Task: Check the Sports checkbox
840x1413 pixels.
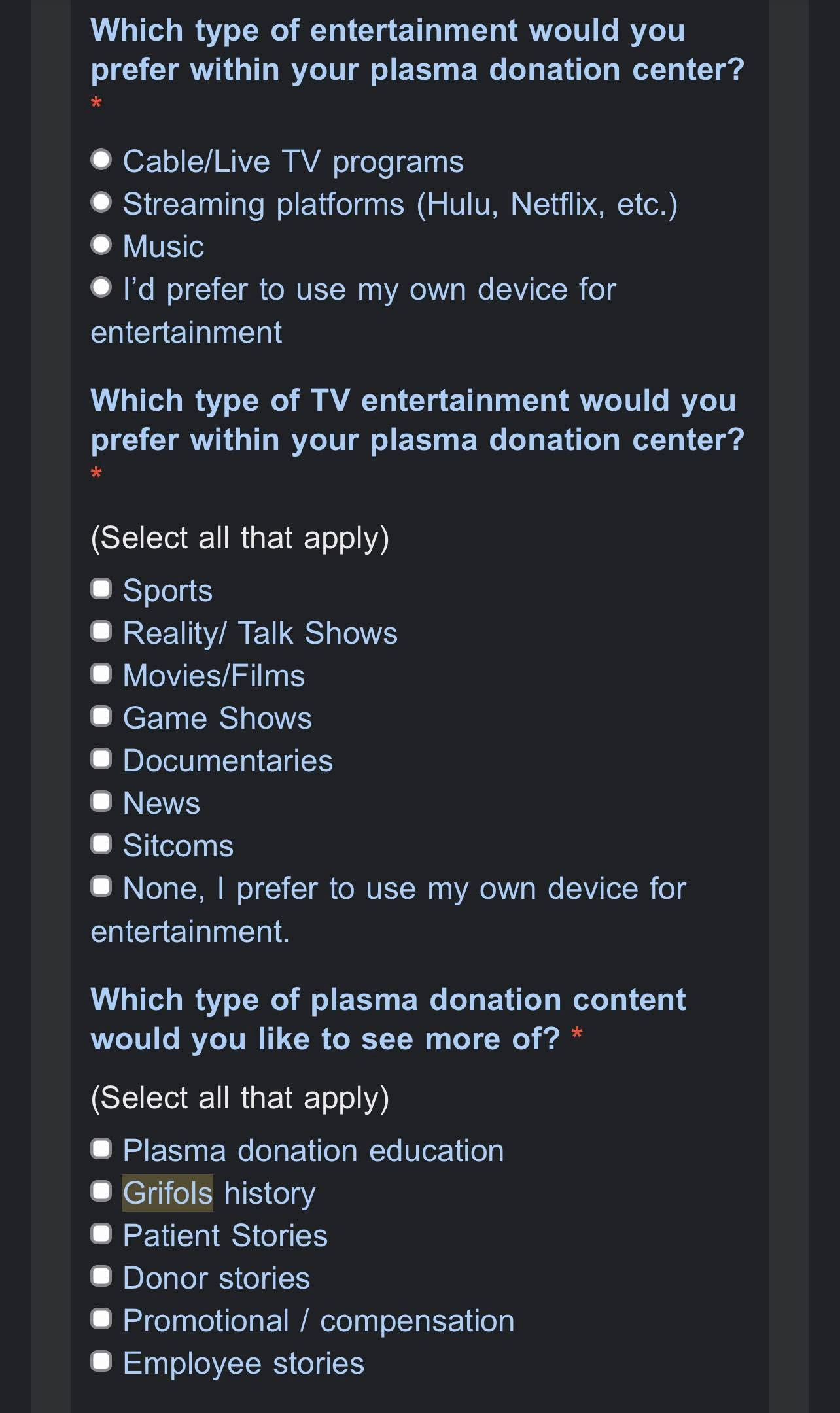Action: tap(101, 589)
